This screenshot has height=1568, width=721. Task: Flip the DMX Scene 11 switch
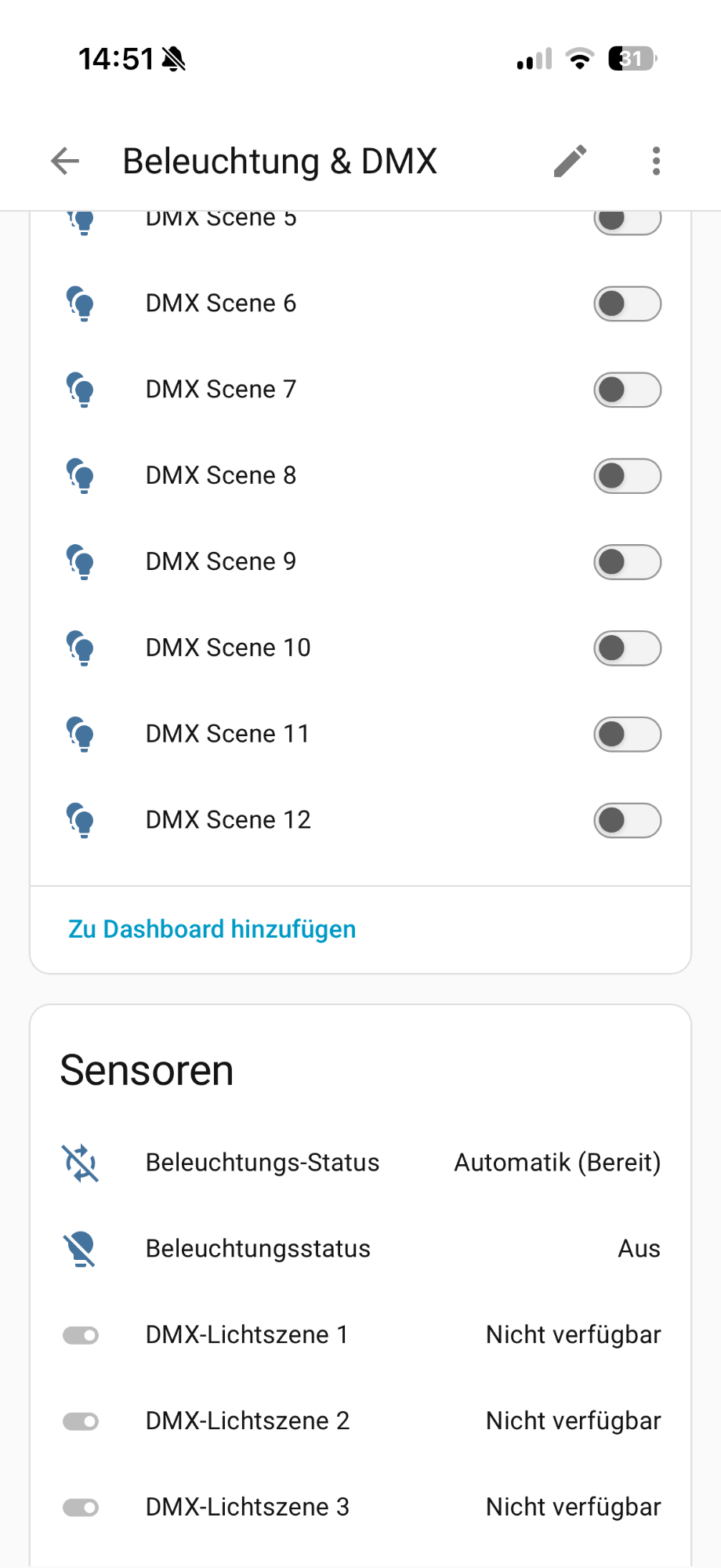[628, 735]
